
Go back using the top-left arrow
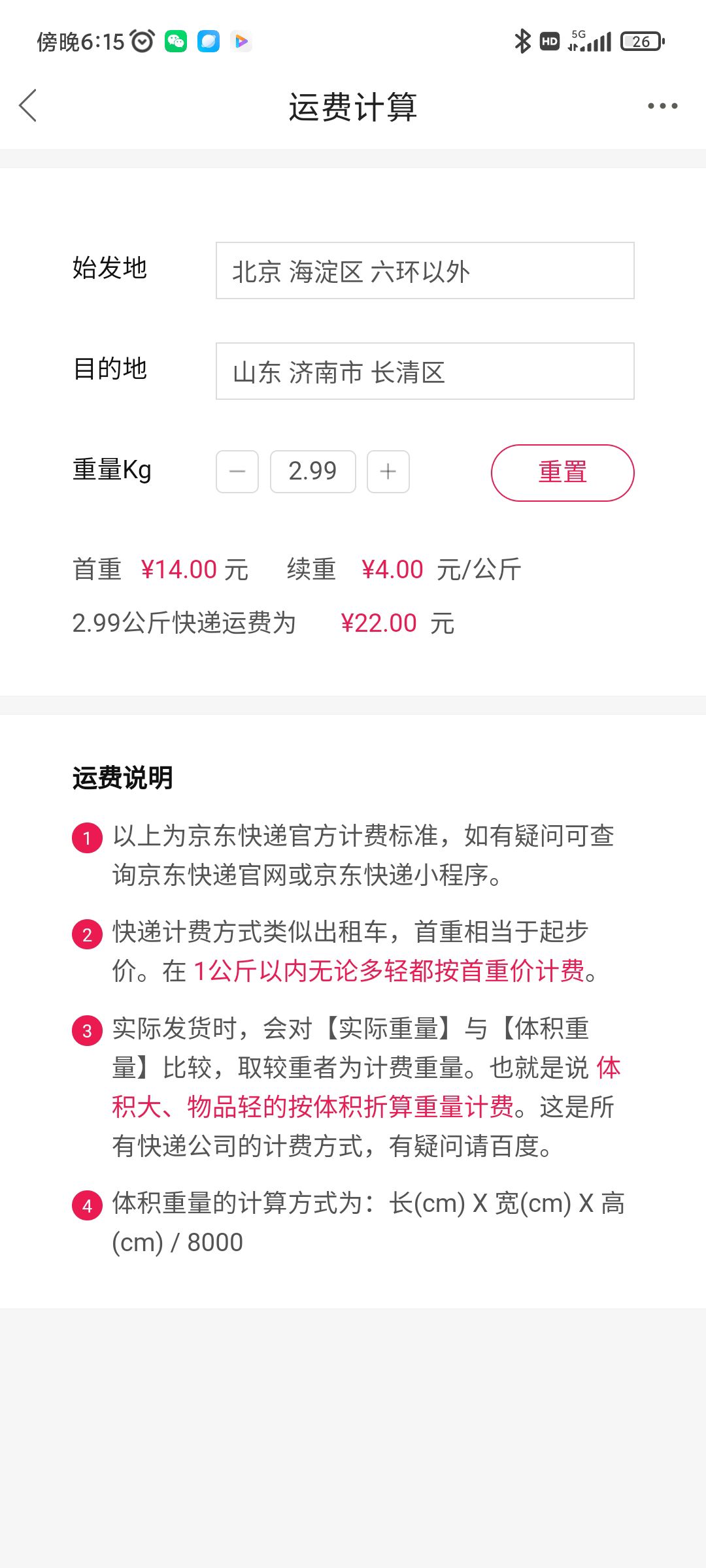[x=27, y=106]
